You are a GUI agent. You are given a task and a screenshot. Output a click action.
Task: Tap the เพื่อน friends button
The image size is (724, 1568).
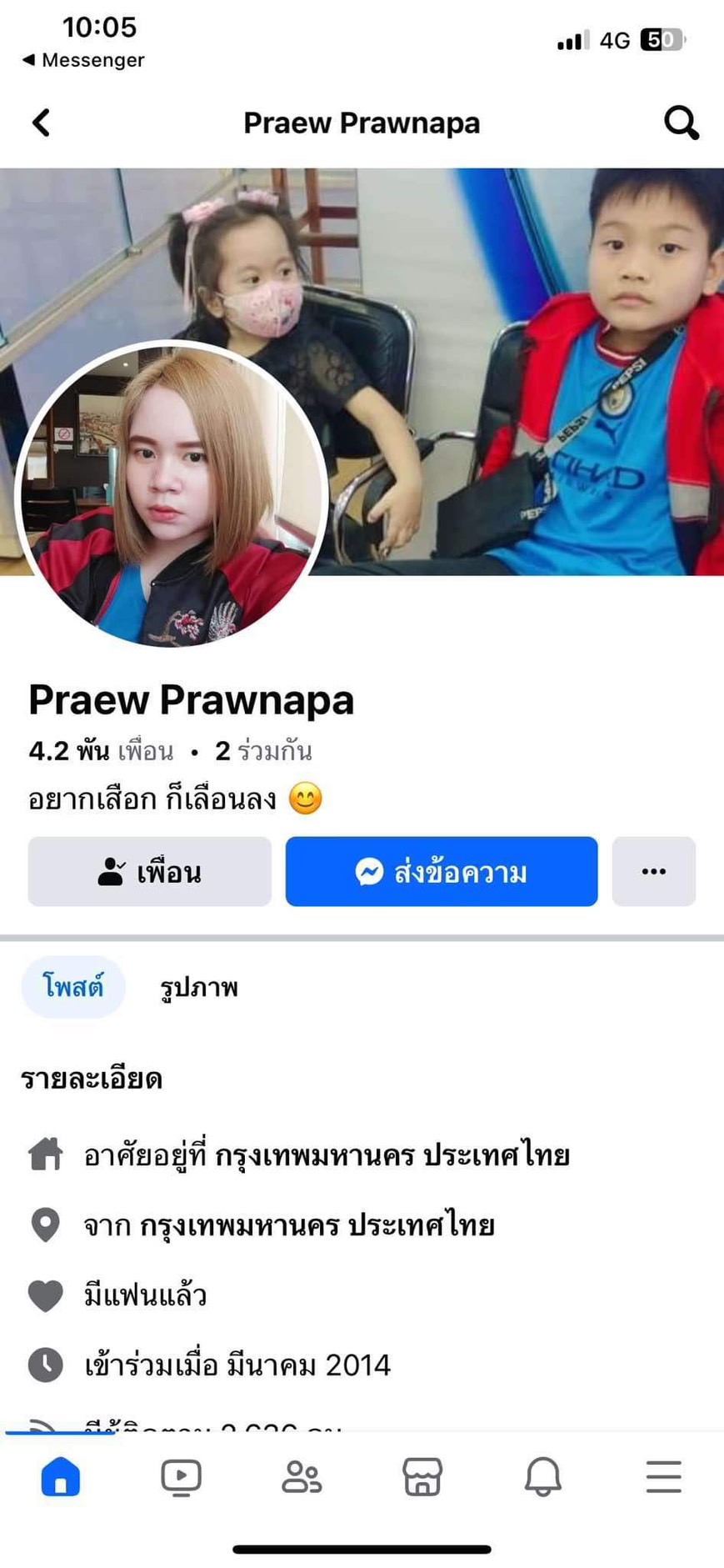click(x=150, y=872)
